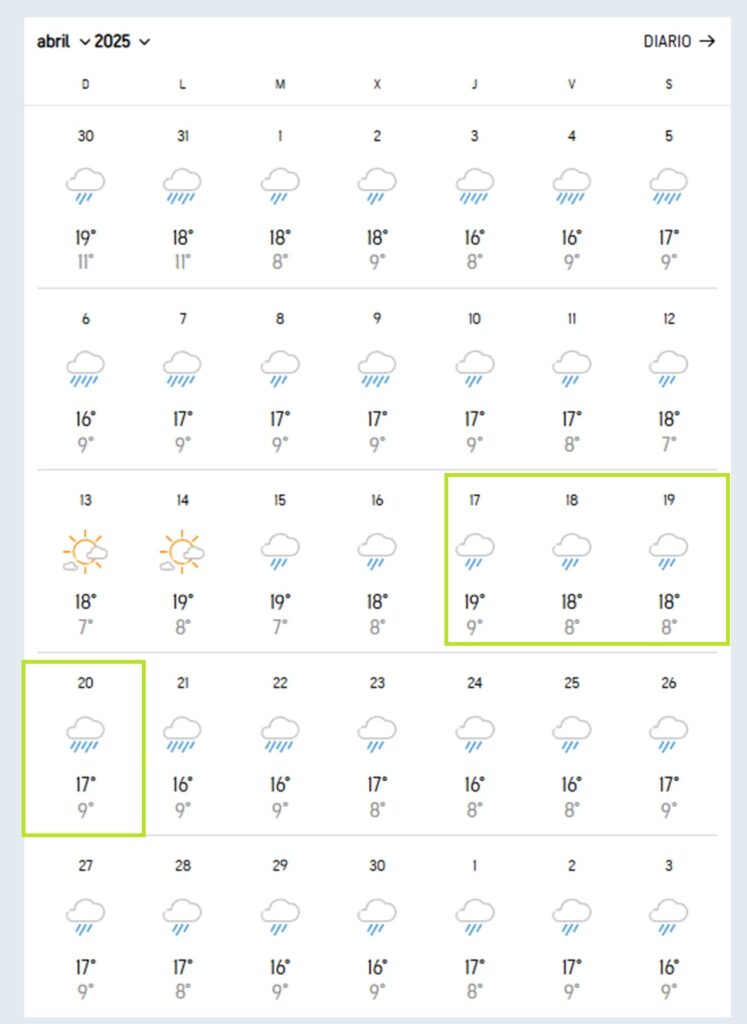747x1024 pixels.
Task: Switch to the DIARIO daily view
Action: (x=679, y=41)
